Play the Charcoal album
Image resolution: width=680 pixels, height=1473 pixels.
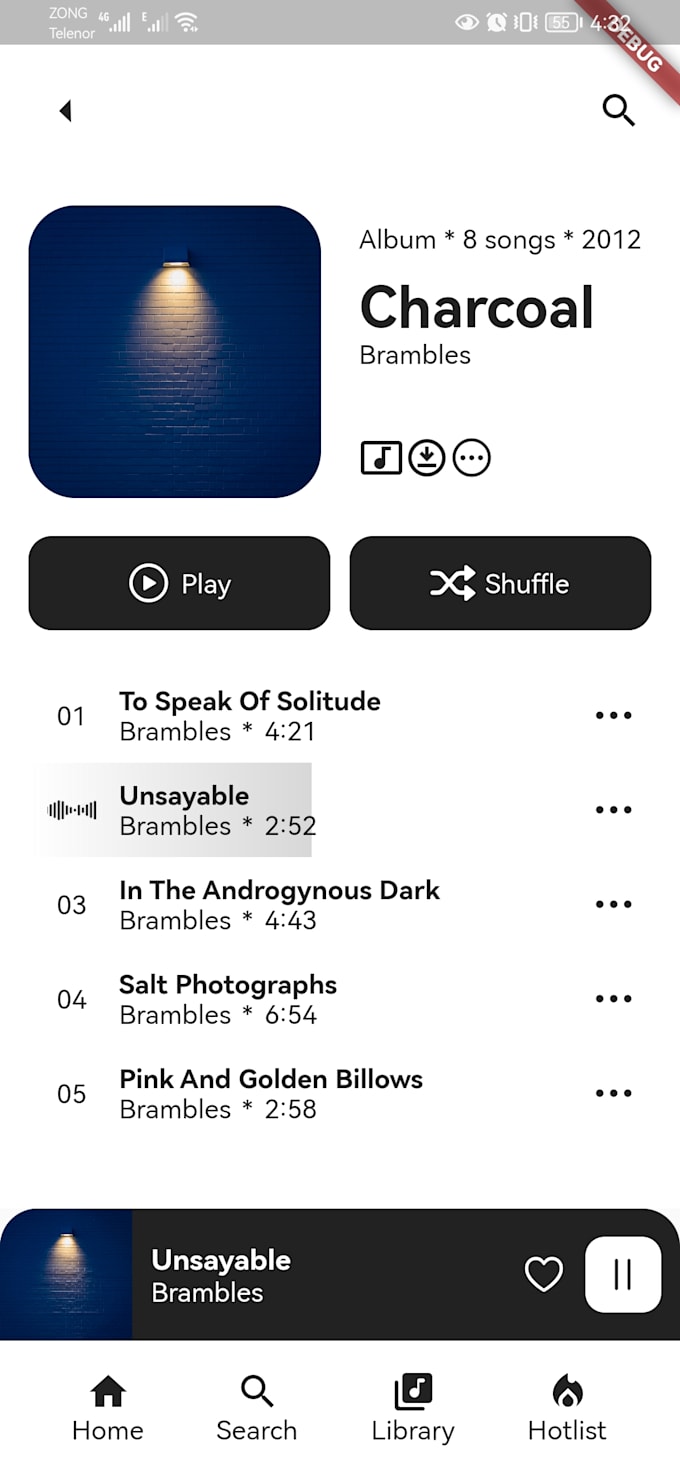tap(179, 583)
